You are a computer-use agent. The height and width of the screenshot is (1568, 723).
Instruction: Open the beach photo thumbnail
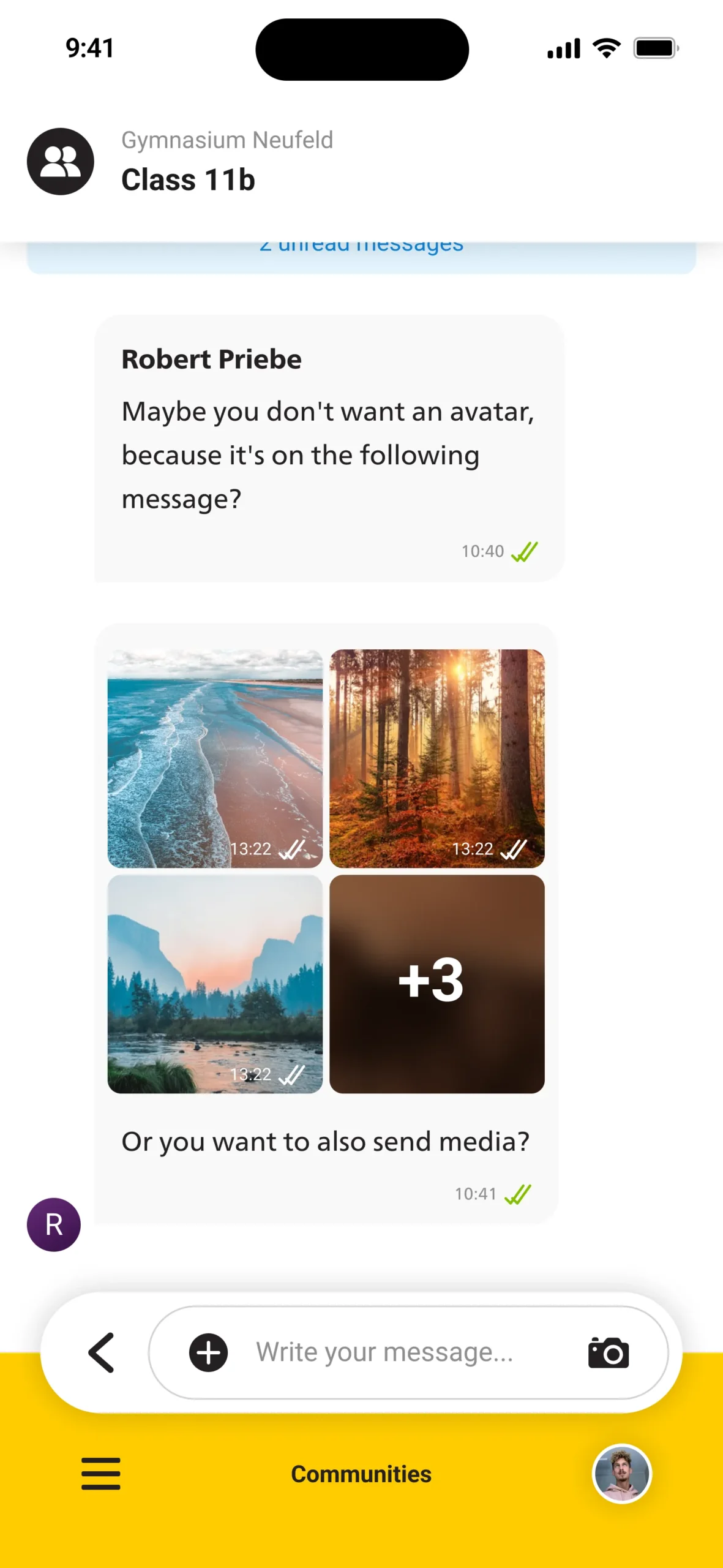coord(215,758)
